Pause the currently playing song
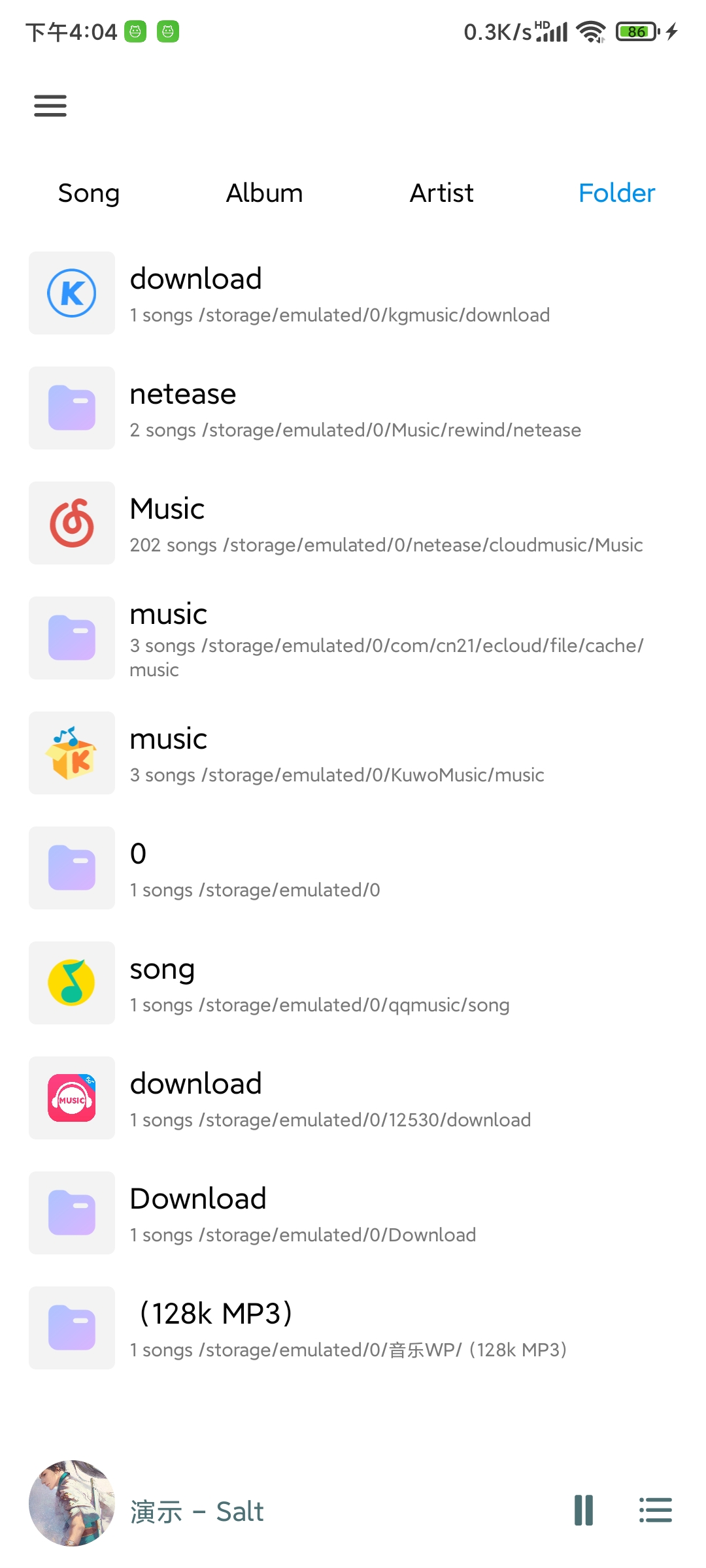This screenshot has width=706, height=1568. click(582, 1511)
